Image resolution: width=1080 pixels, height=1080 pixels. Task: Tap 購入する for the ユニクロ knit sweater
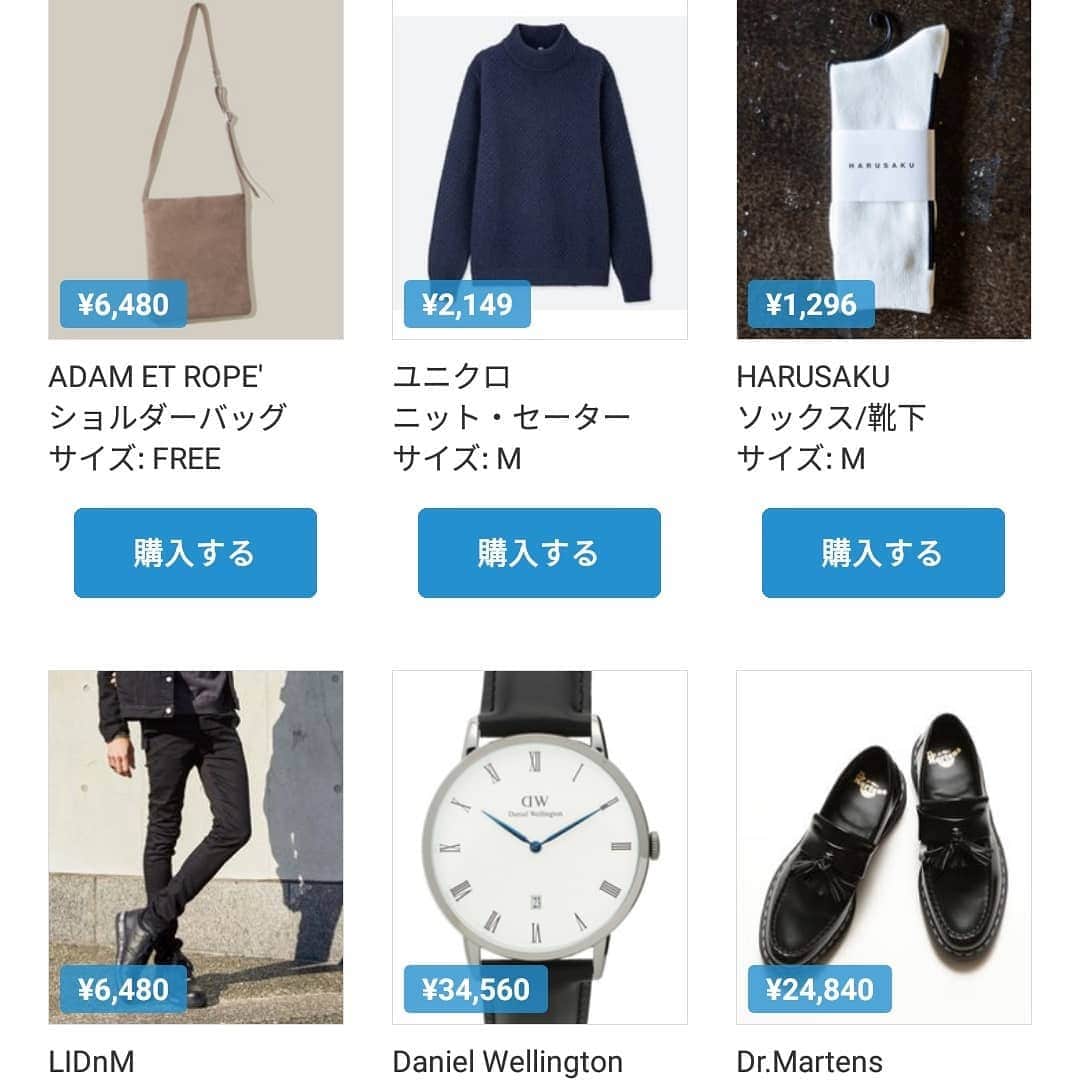(x=539, y=553)
